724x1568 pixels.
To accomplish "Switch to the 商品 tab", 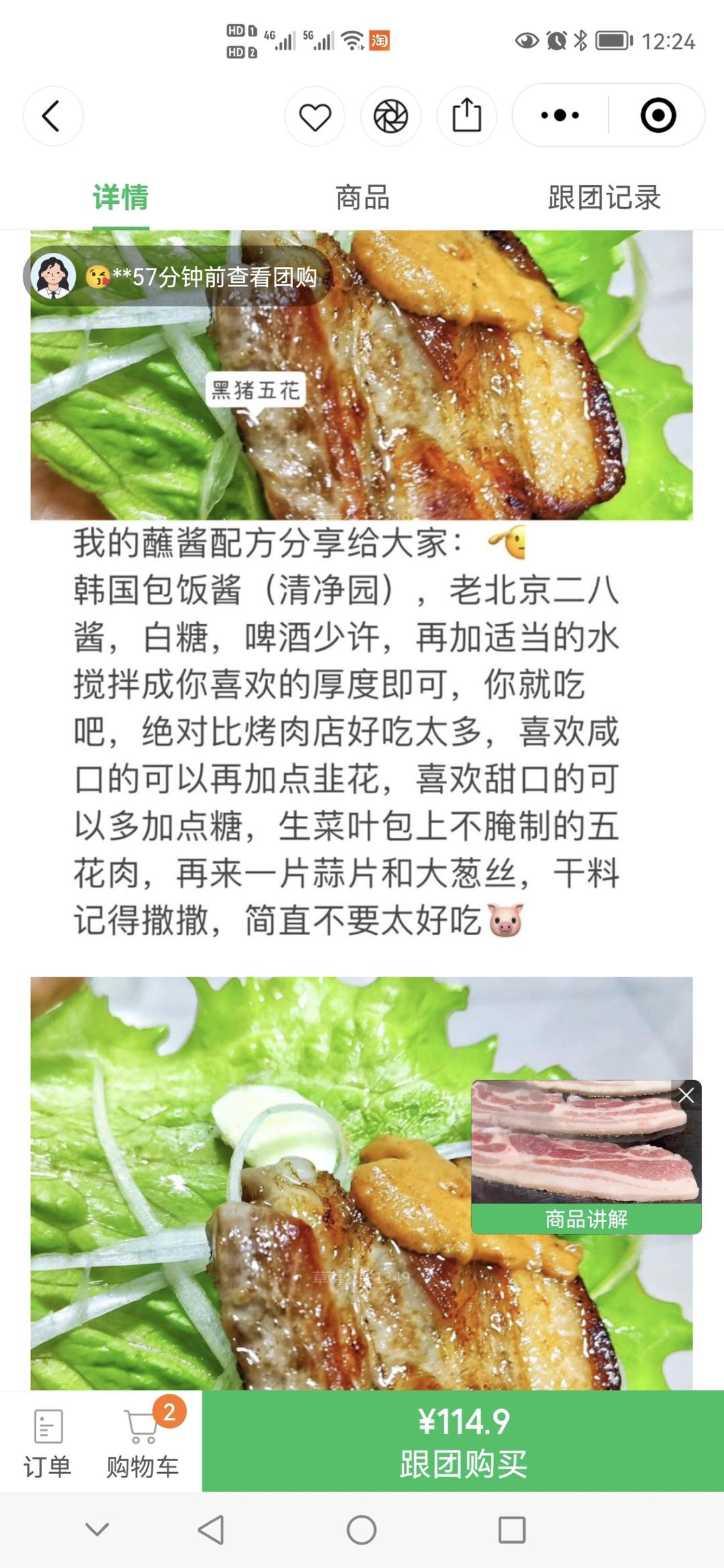I will click(x=362, y=198).
